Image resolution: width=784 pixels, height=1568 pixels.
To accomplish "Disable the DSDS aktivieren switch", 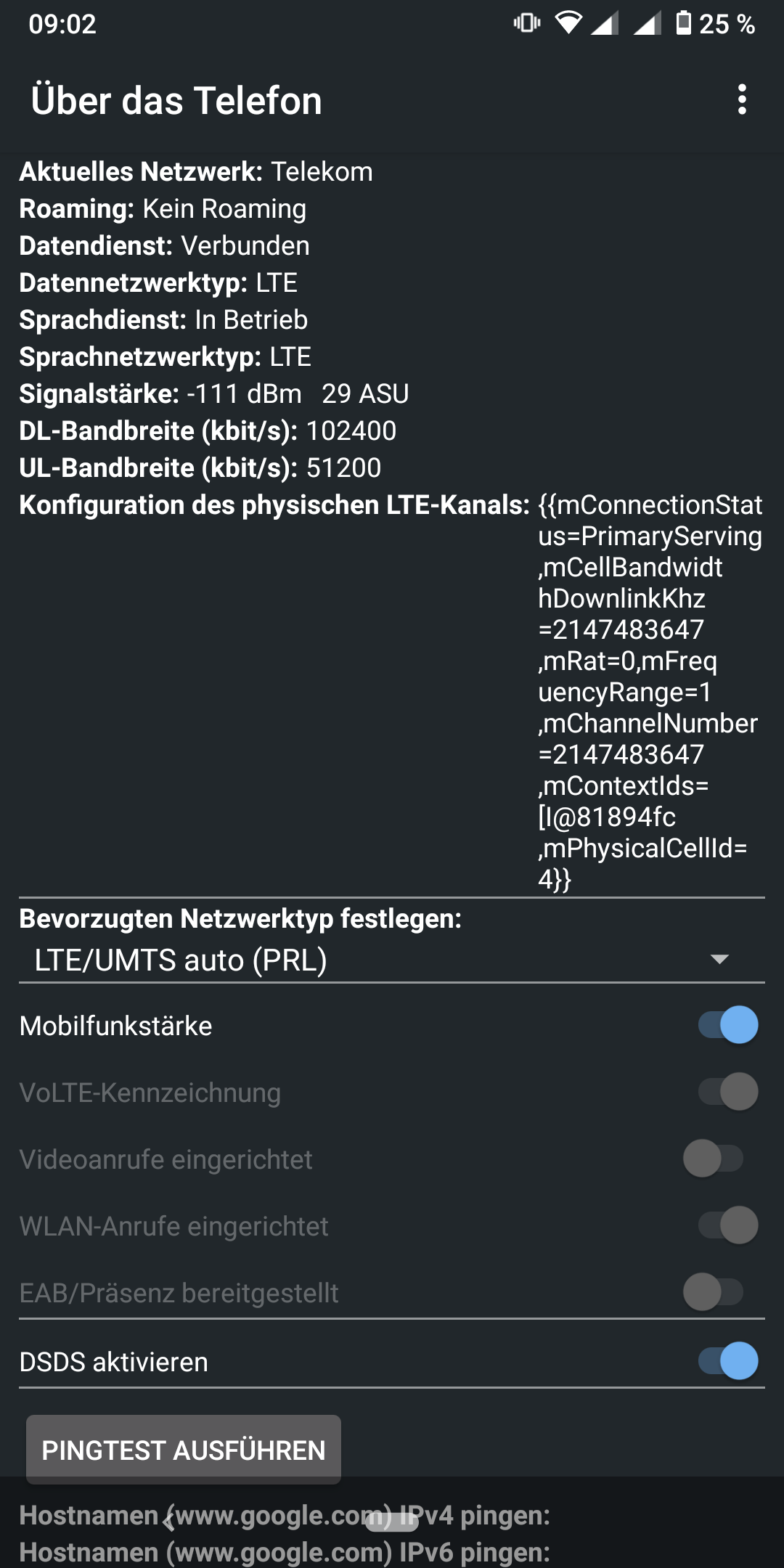I will coord(728,1361).
